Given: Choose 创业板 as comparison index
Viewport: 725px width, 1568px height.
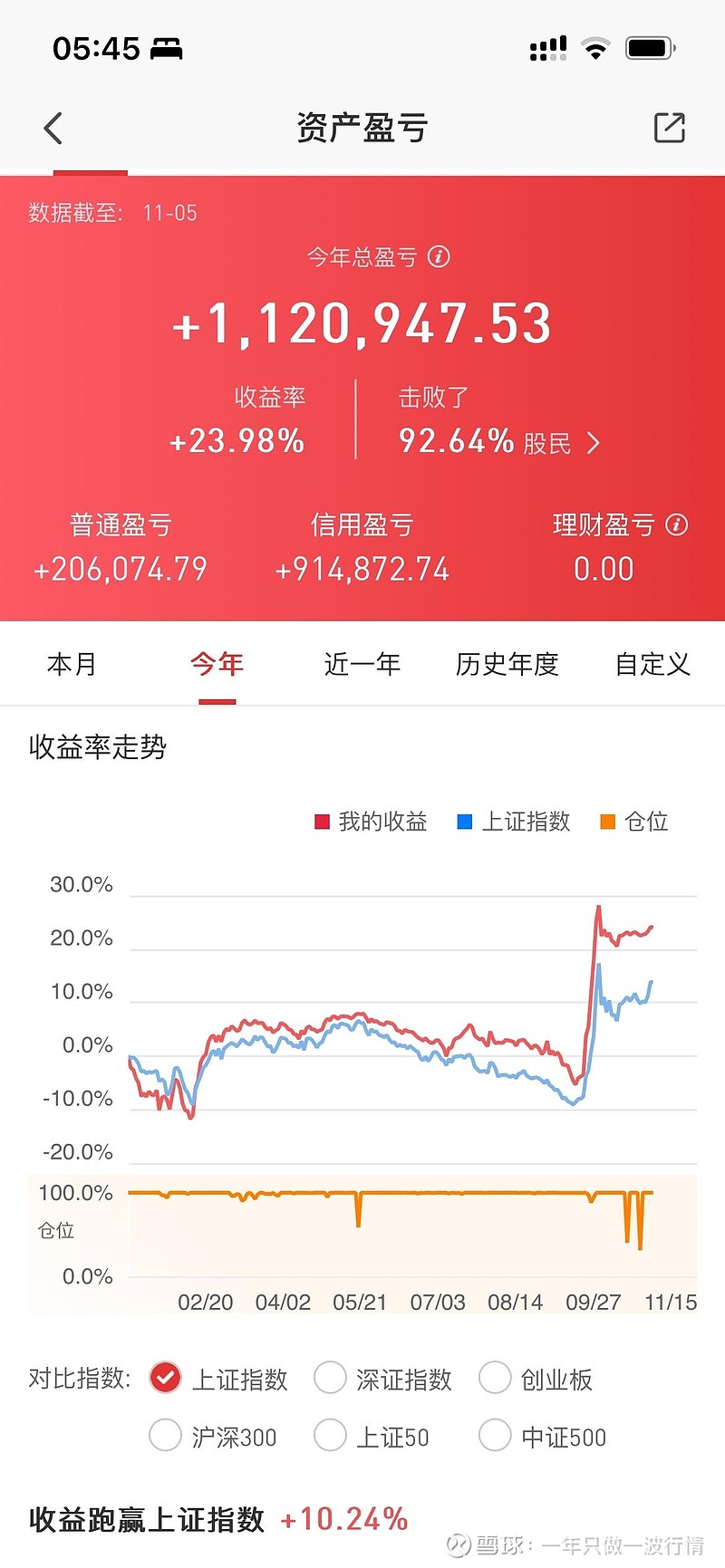Looking at the screenshot, I should [536, 1379].
